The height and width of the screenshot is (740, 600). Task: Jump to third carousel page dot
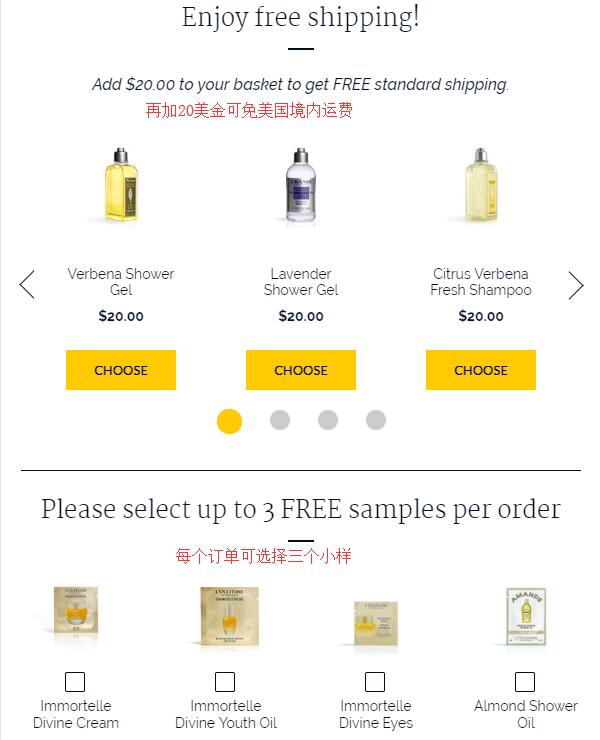328,420
